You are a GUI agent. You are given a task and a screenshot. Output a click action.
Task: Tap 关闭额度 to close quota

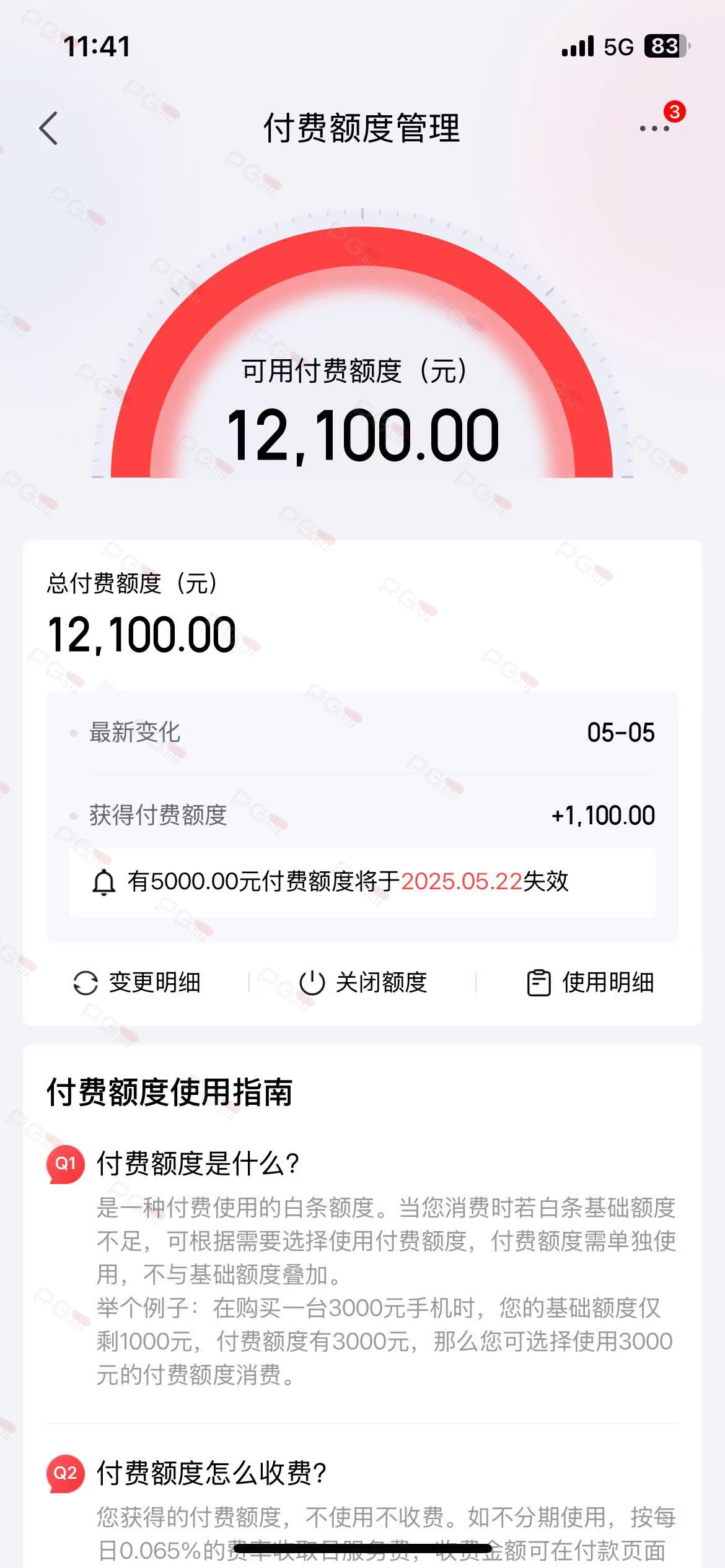pos(363,982)
